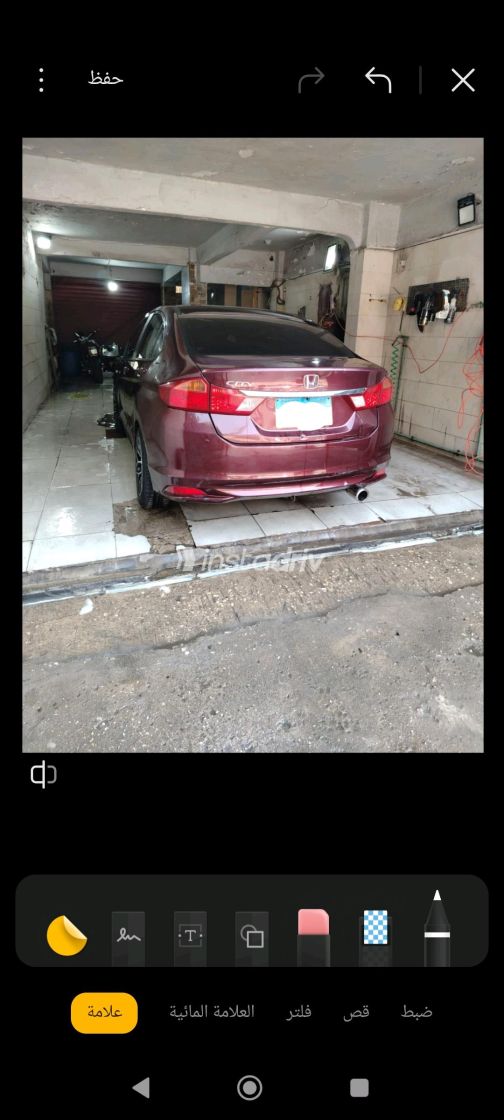Open the three-dot overflow menu
The image size is (504, 1120).
[x=41, y=80]
